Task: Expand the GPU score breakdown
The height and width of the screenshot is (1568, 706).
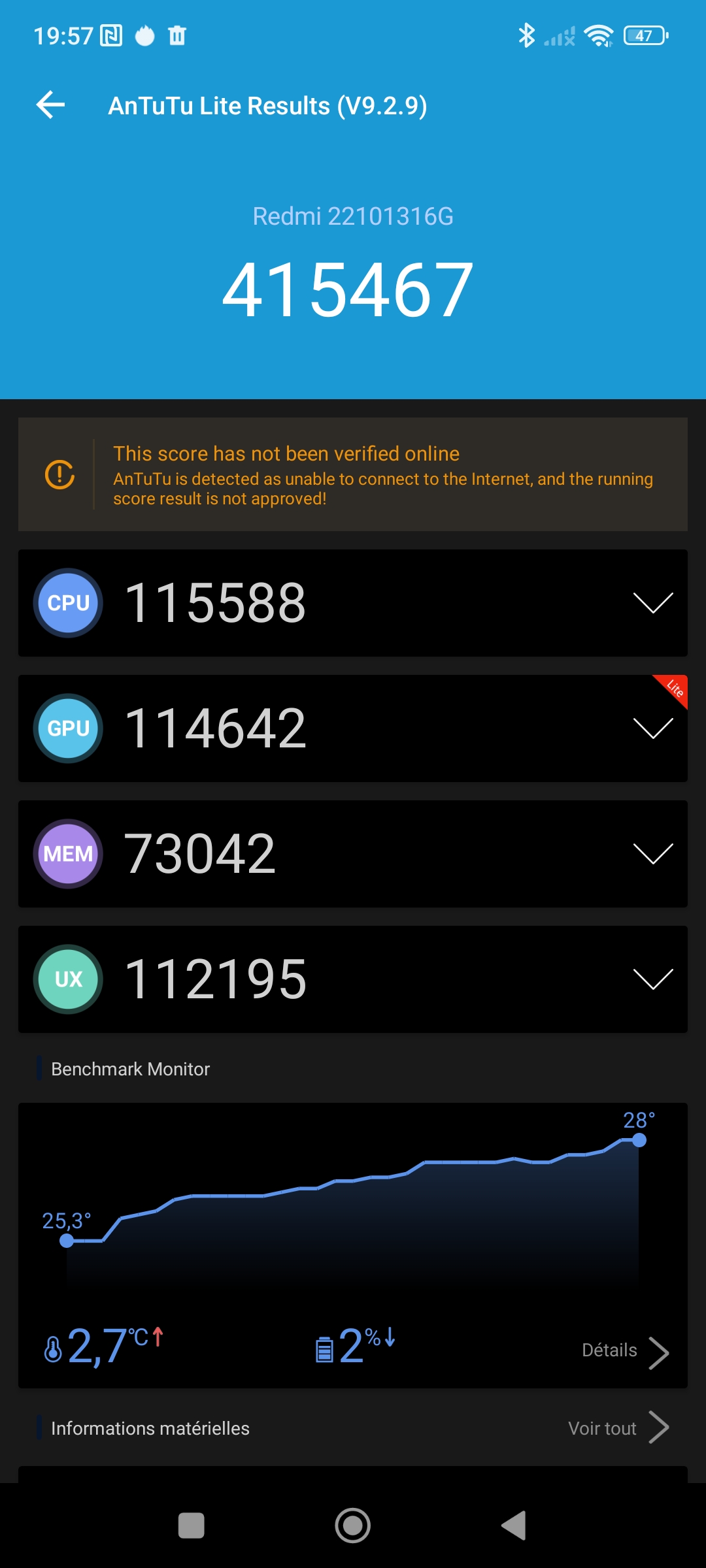Action: click(652, 728)
